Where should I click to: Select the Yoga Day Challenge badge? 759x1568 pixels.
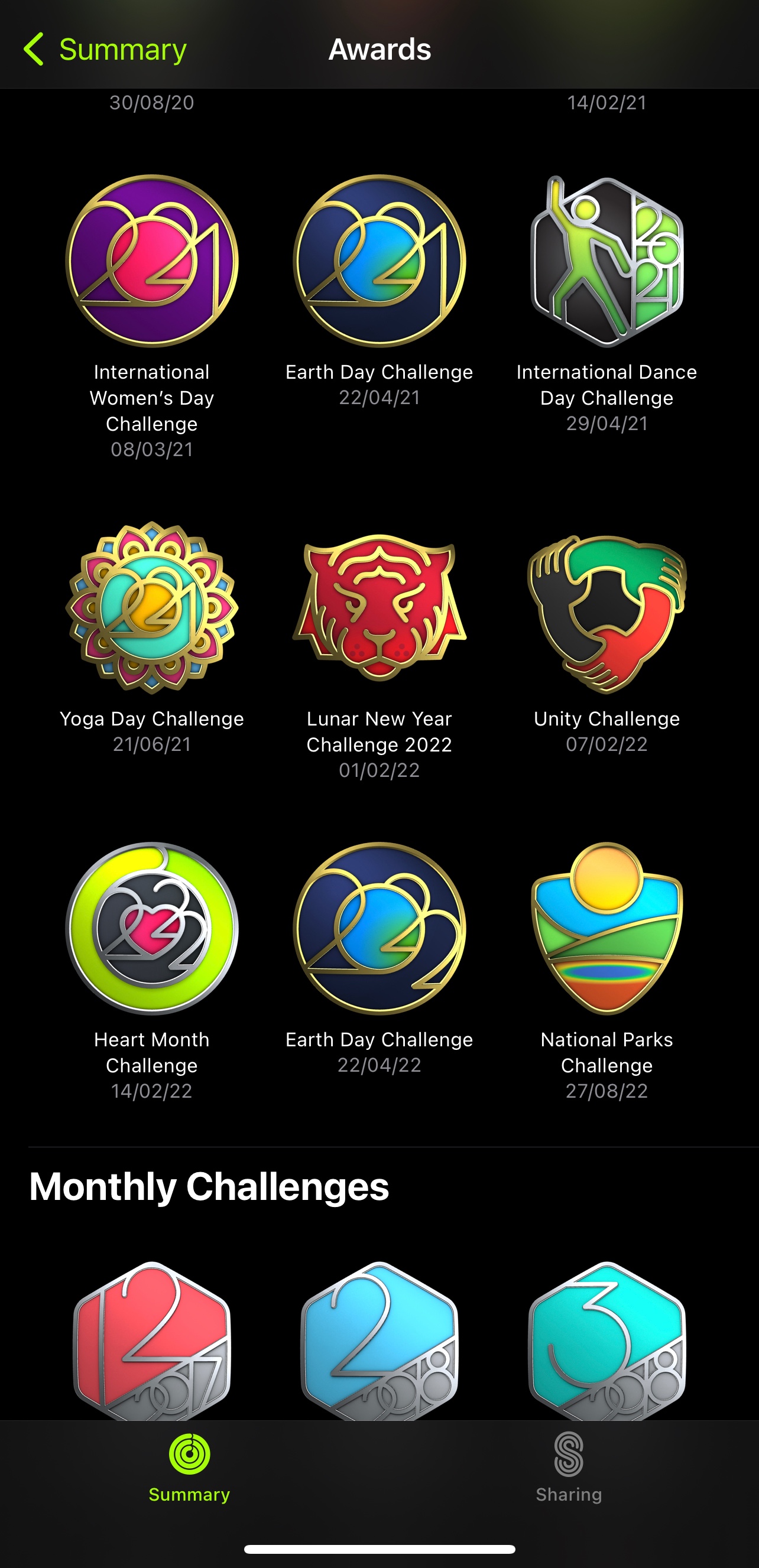(152, 607)
